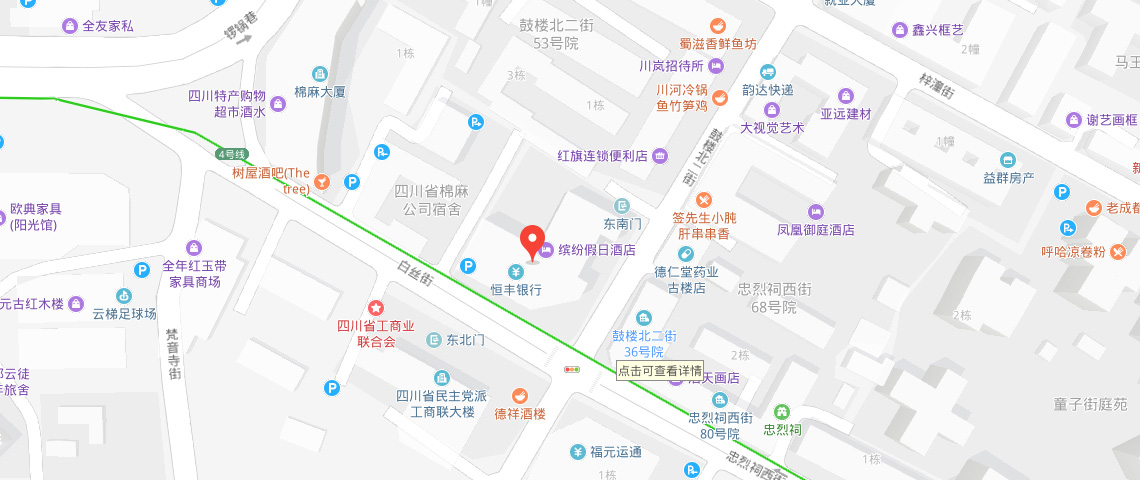The width and height of the screenshot is (1140, 480).
Task: Select the 益群房产 real estate marker
Action: click(x=1007, y=160)
